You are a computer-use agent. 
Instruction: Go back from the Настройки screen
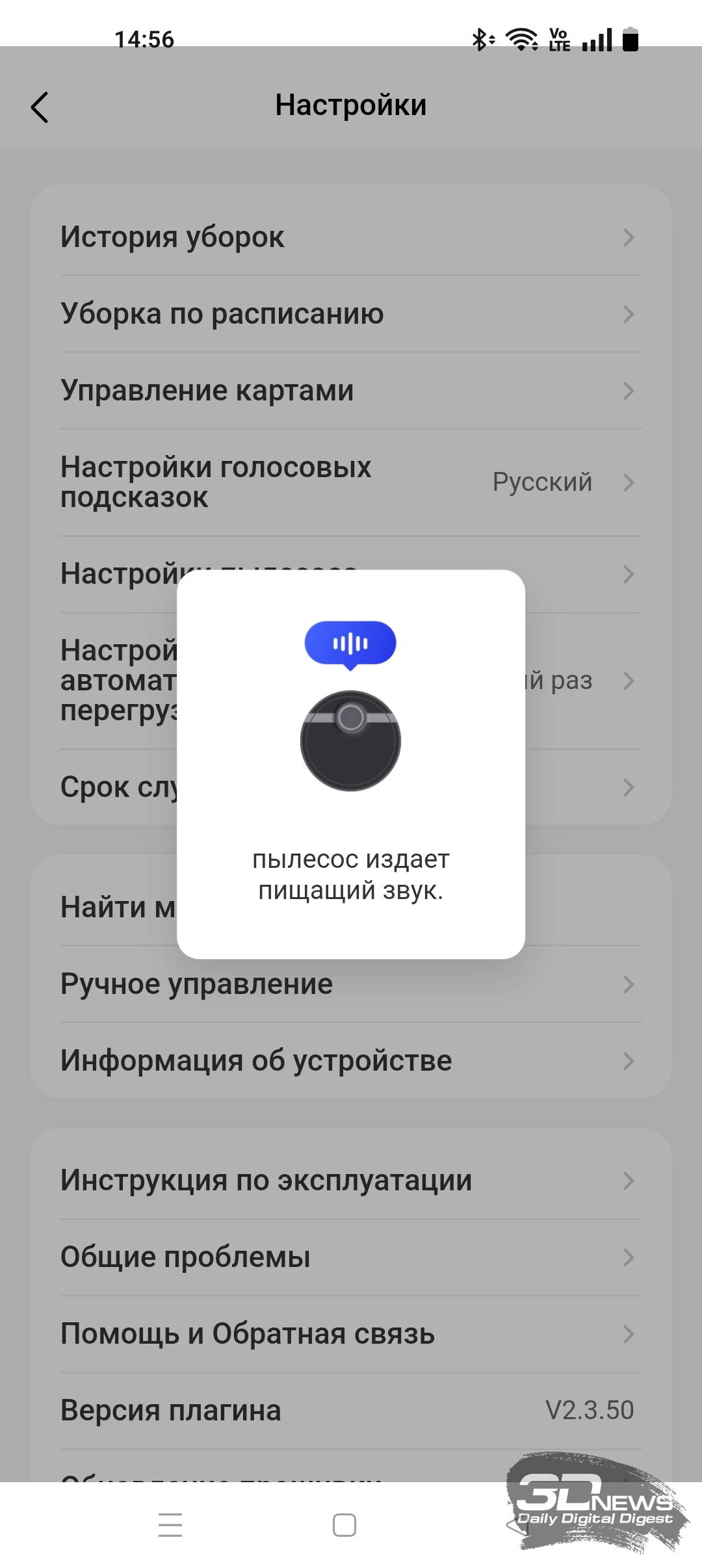(x=40, y=107)
